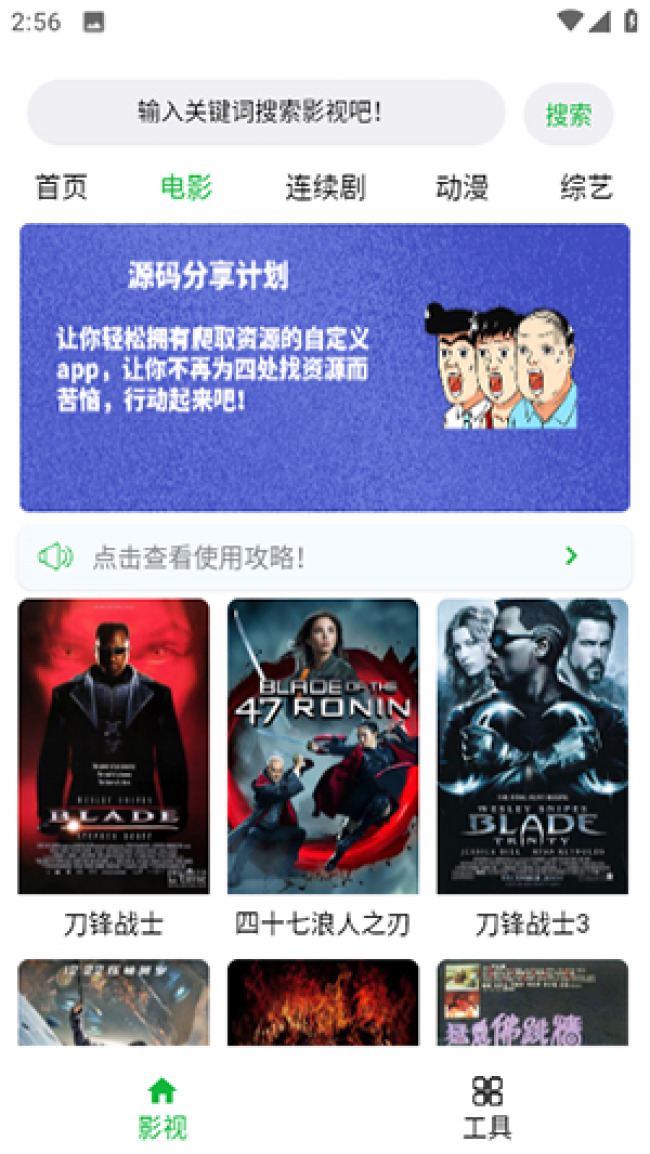Image resolution: width=650 pixels, height=1154 pixels.
Task: Tap the keyword search input field
Action: [264, 113]
